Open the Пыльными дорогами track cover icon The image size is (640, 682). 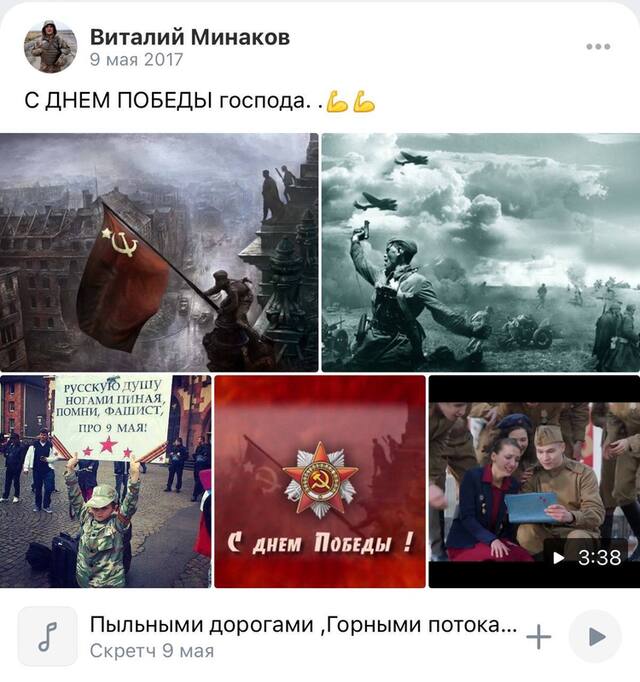click(47, 637)
